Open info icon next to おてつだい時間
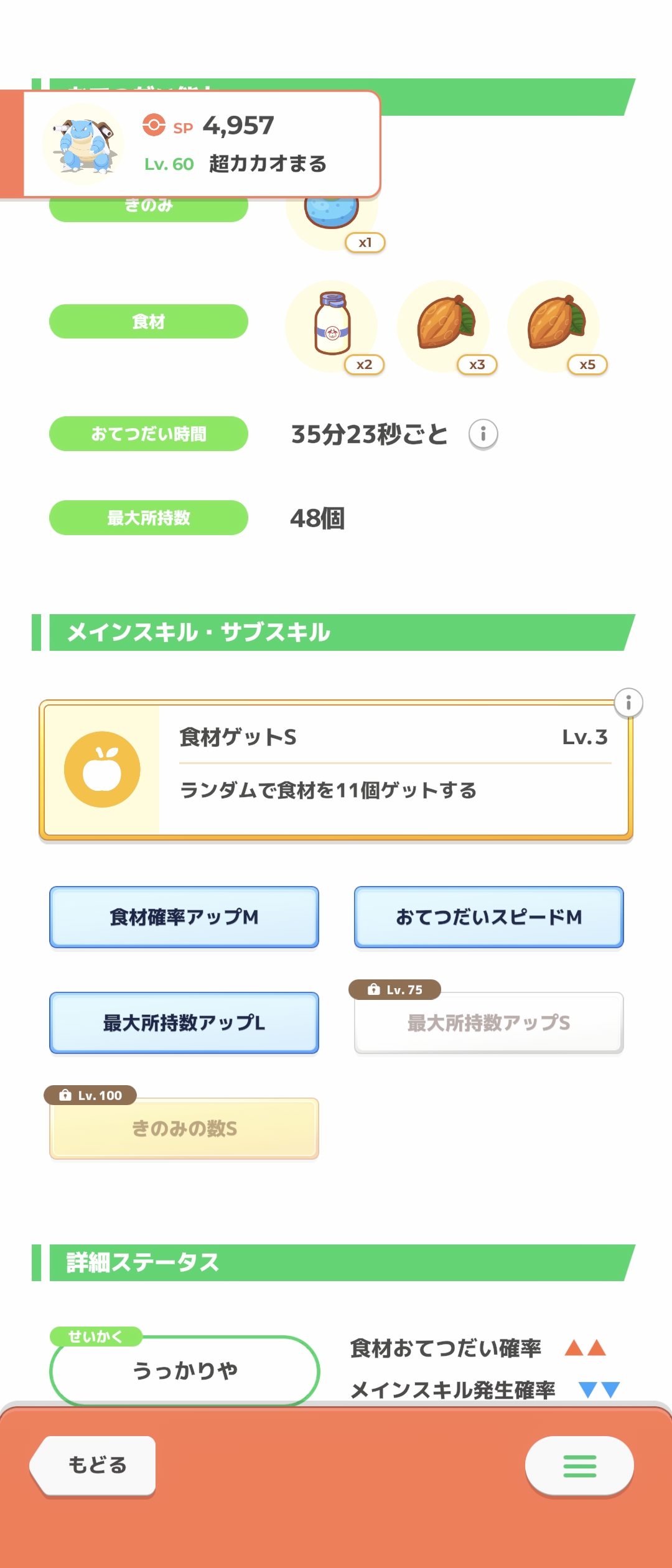Screen dimensions: 672x1568 pyautogui.click(x=483, y=434)
